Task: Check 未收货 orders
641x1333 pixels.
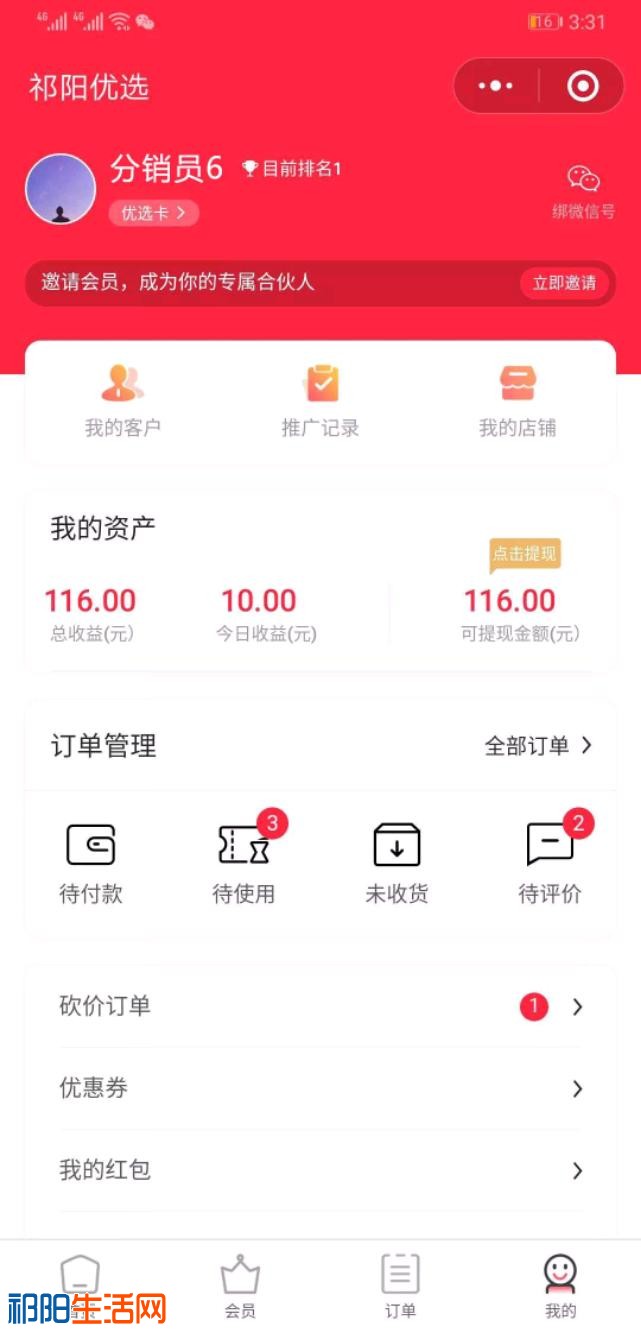Action: coord(397,862)
